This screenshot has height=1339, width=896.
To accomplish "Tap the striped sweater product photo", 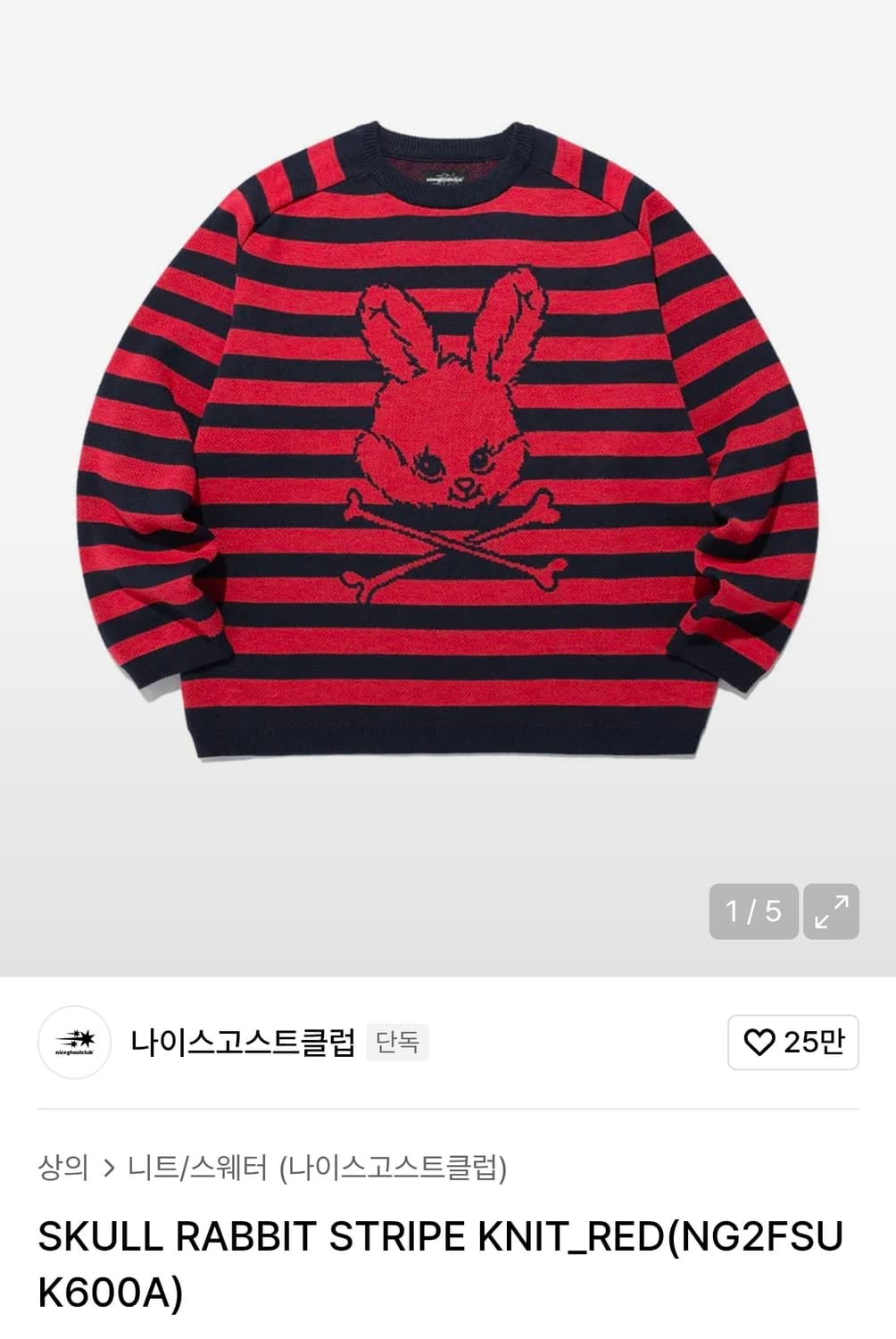I will click(x=446, y=446).
